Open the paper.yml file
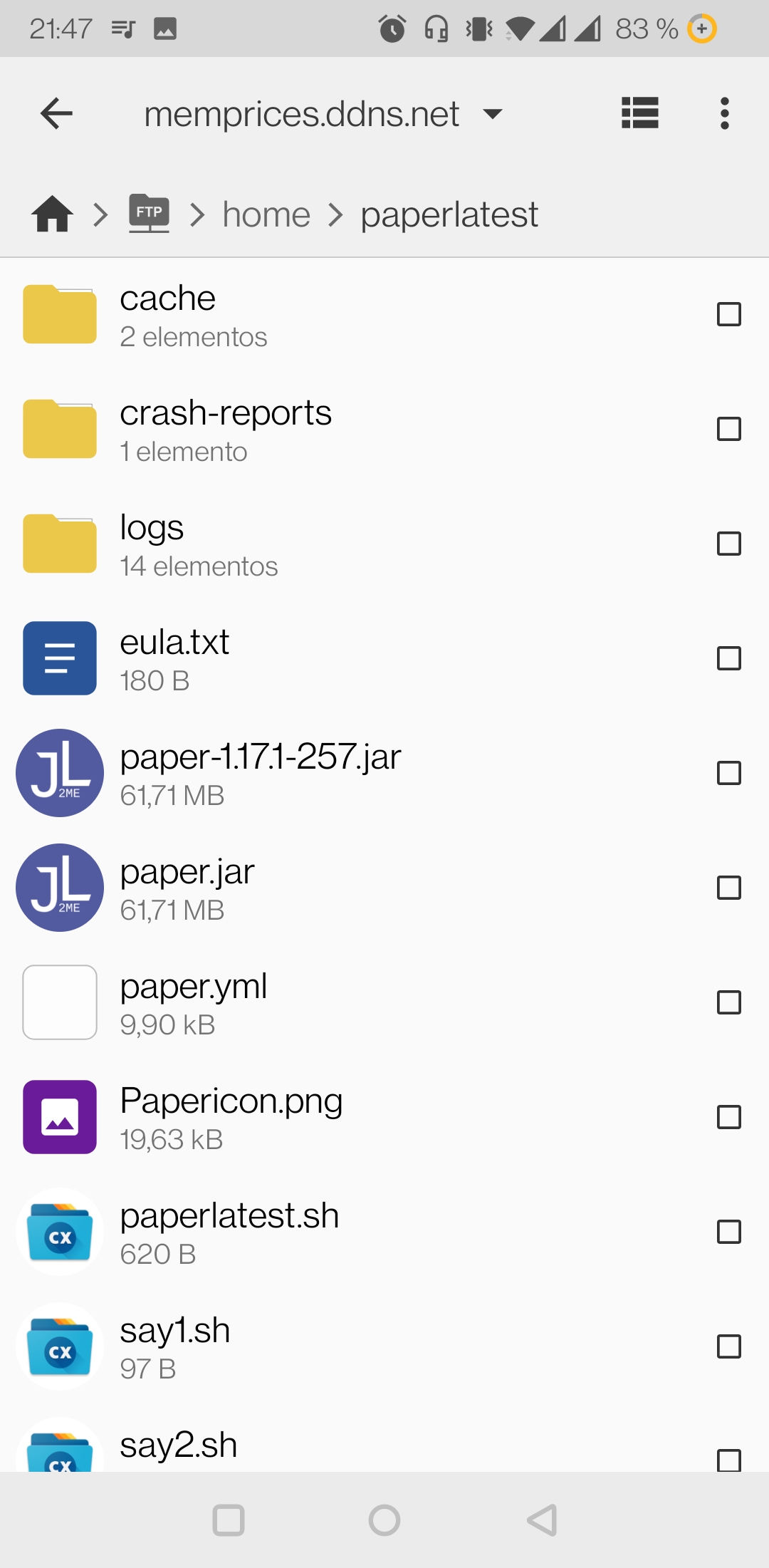This screenshot has height=1568, width=769. [384, 1003]
